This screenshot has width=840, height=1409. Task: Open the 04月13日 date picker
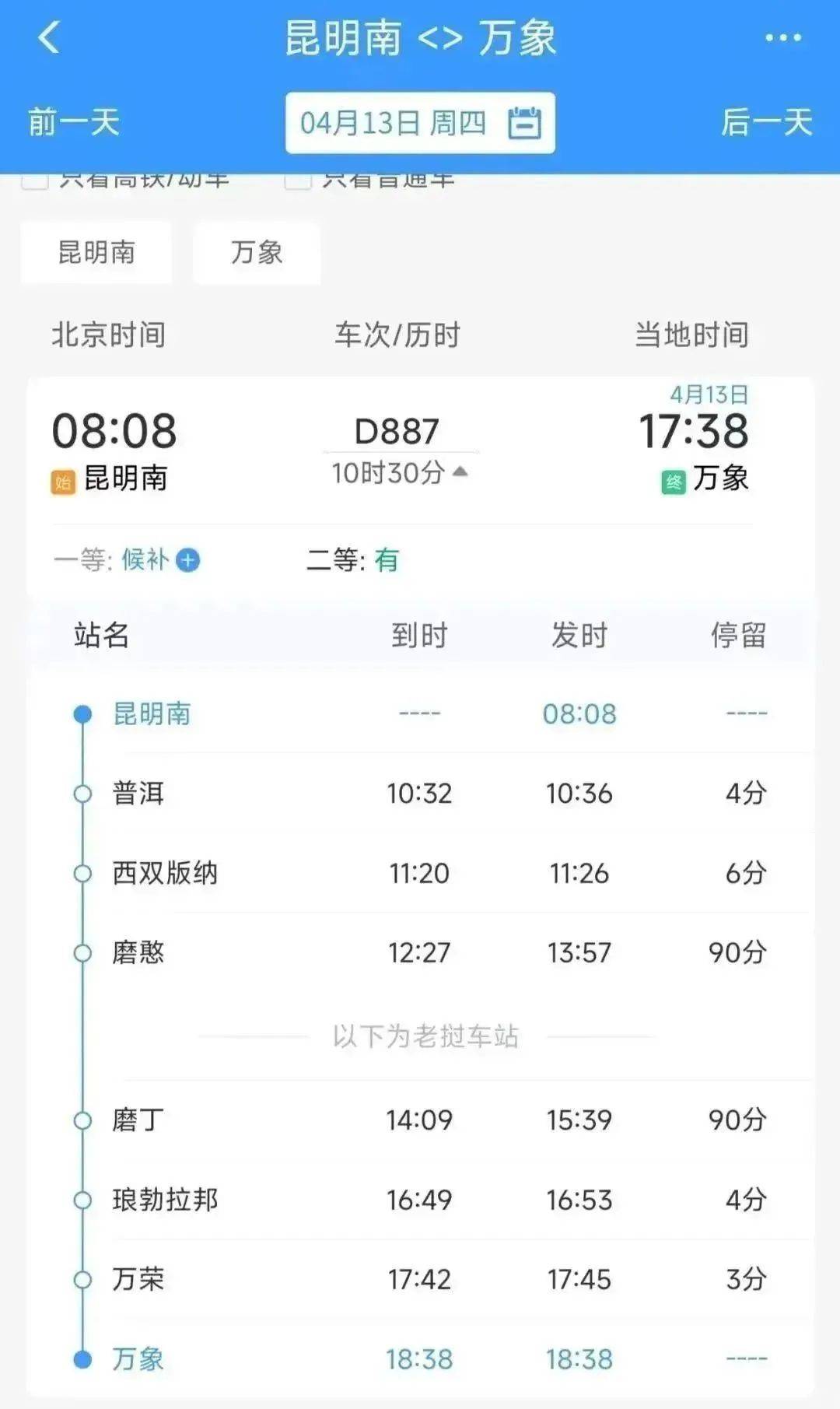(420, 123)
